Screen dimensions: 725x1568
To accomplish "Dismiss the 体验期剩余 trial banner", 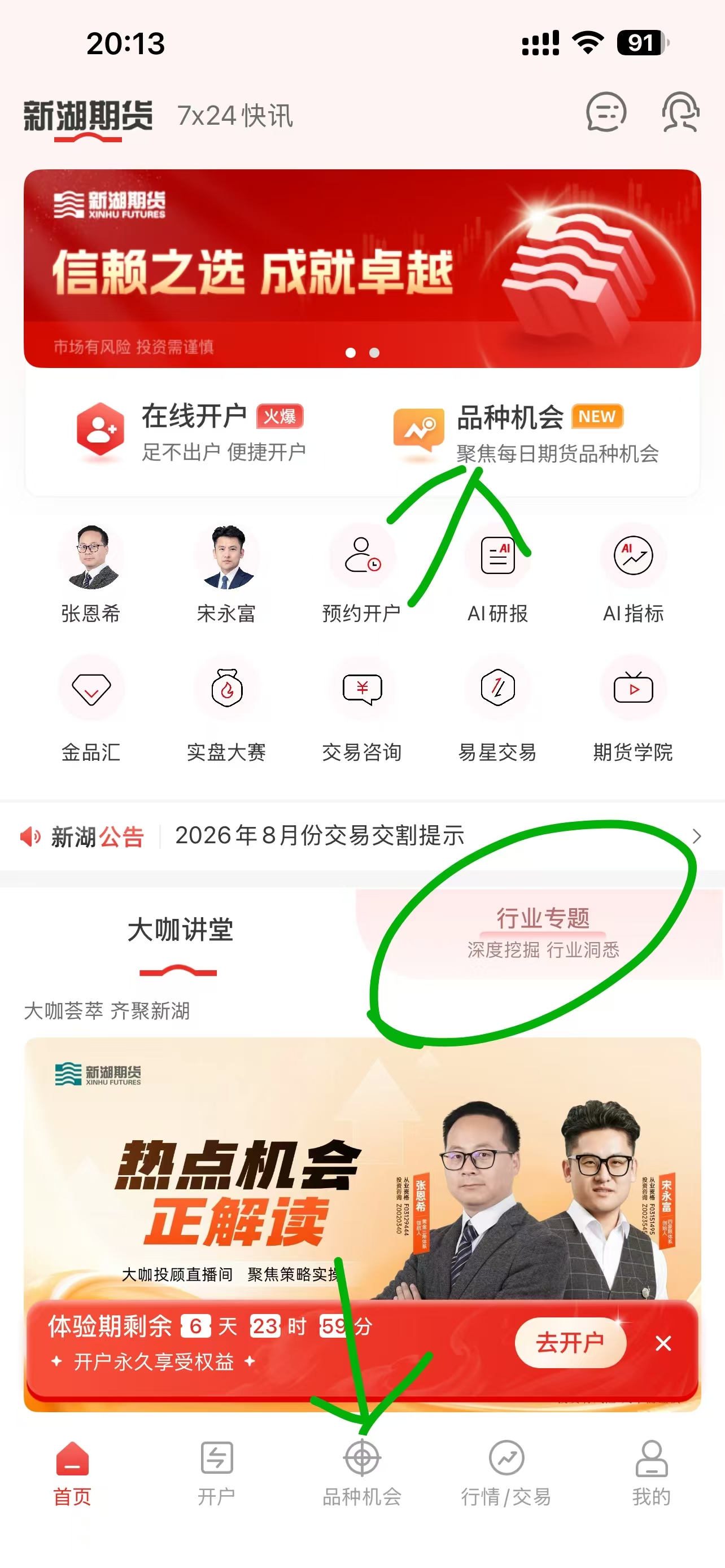I will click(x=663, y=1343).
